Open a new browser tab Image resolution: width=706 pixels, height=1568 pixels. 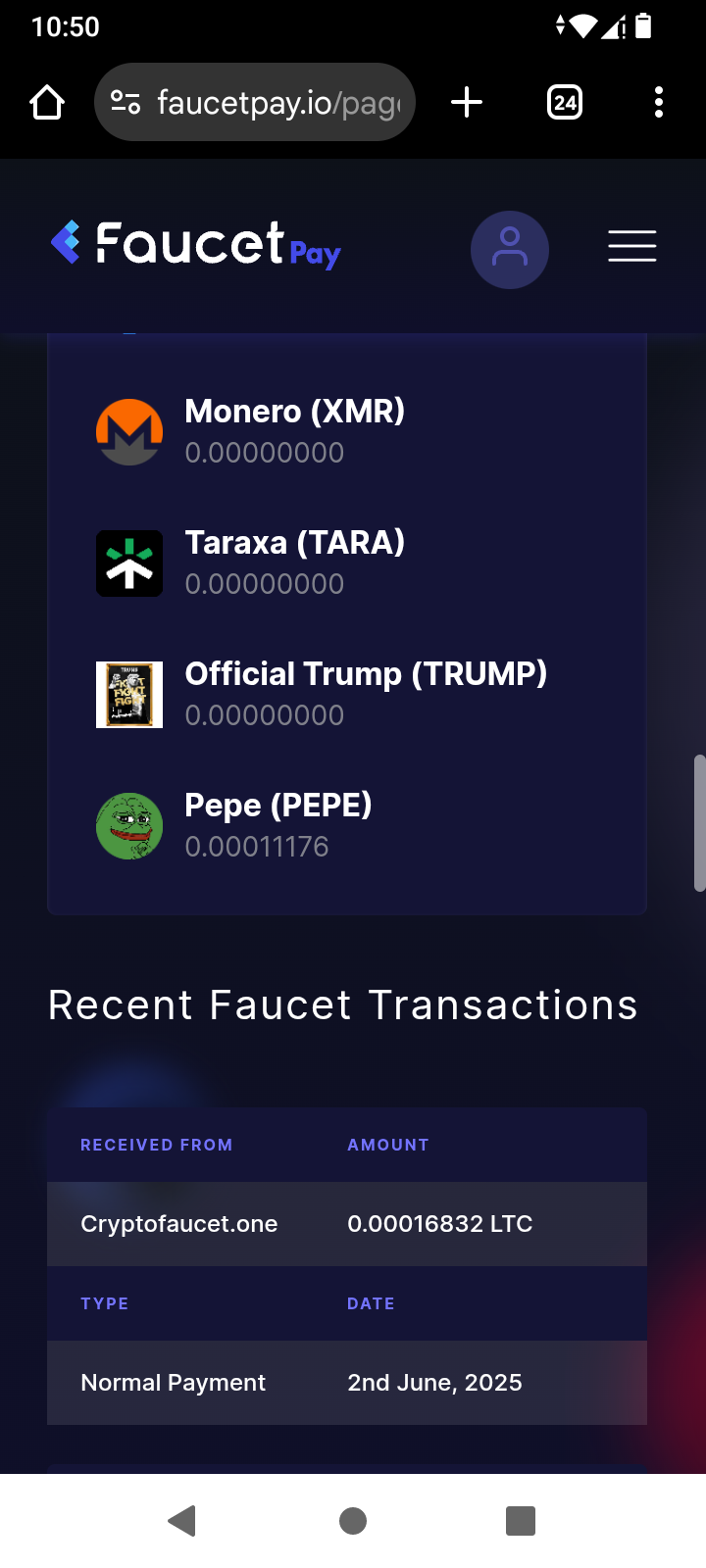[467, 102]
